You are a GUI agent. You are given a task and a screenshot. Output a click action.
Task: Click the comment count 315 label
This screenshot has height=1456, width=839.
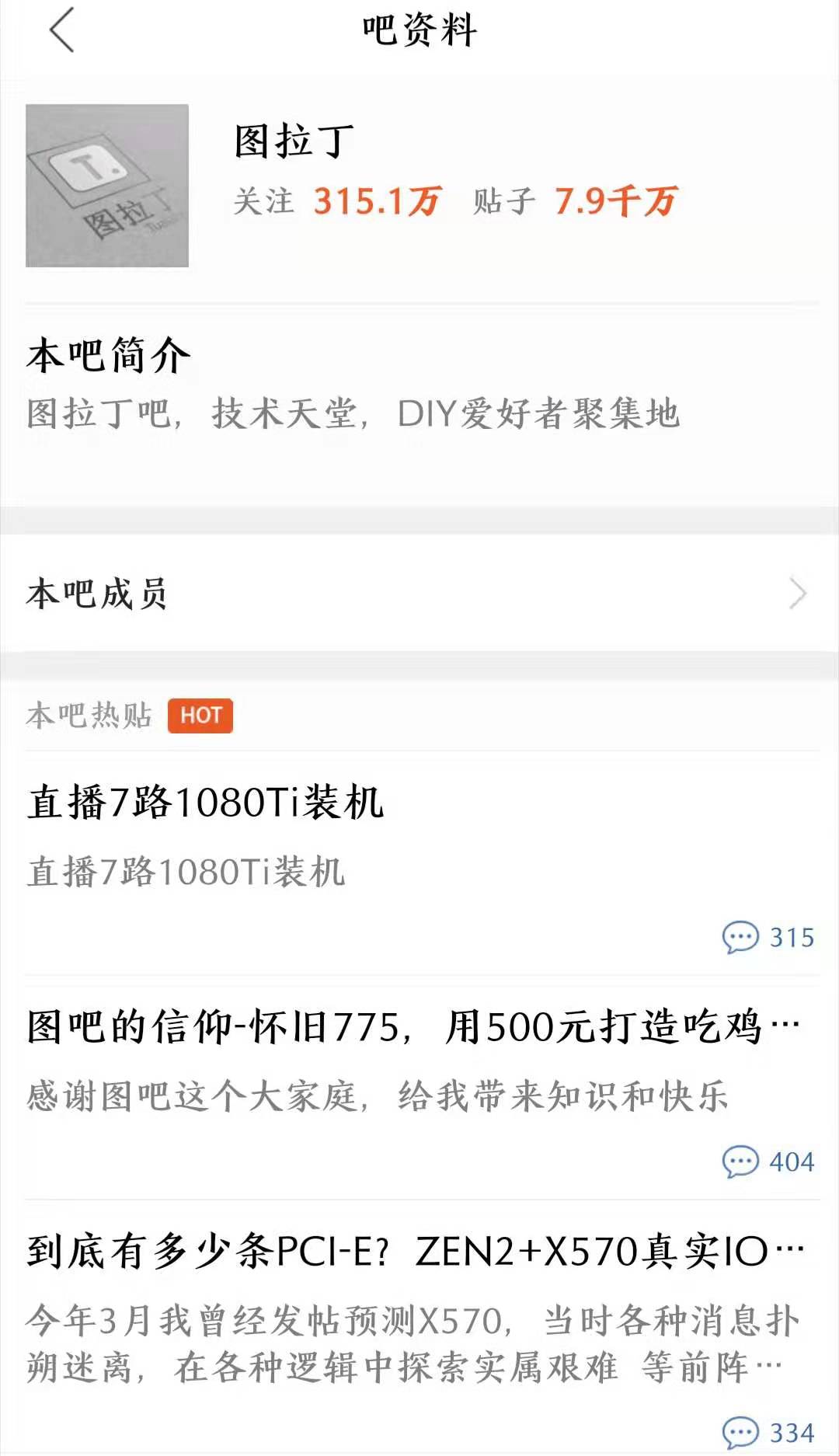click(790, 939)
